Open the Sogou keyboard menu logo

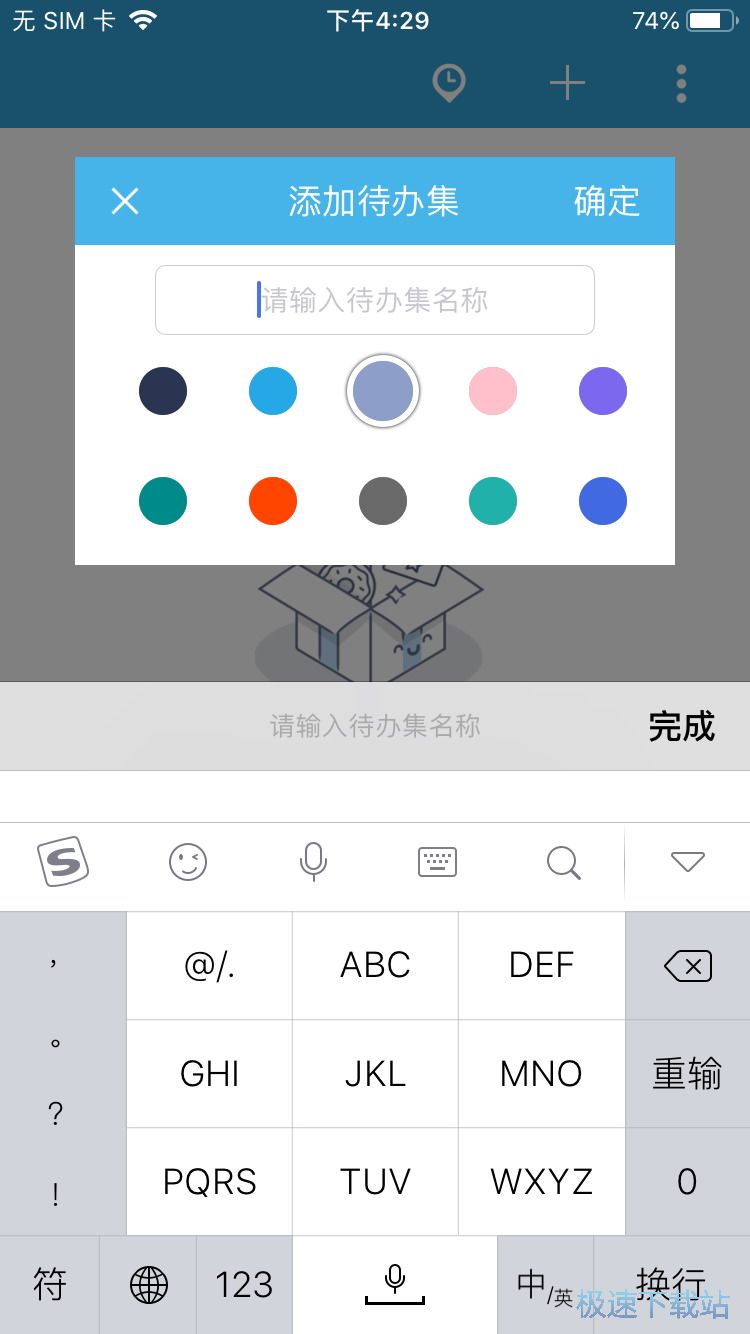click(62, 862)
